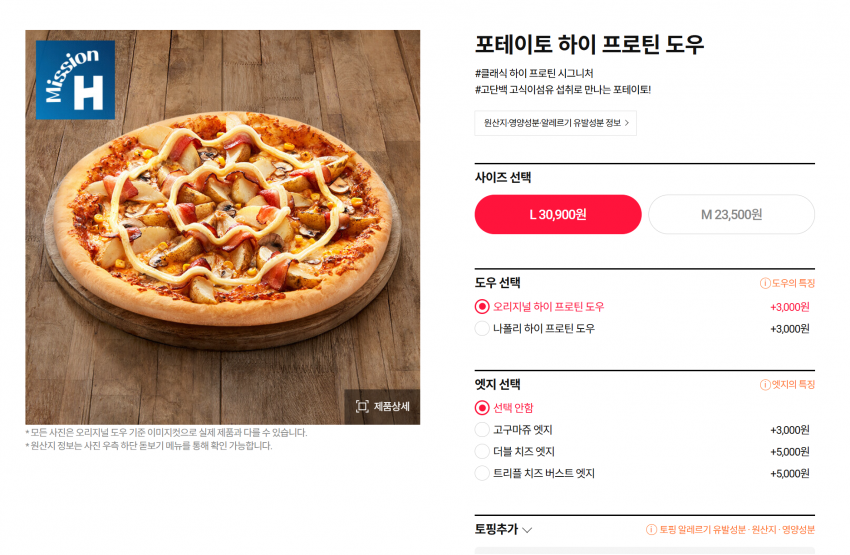Tap 제품상세 on pizza image
The image size is (850, 555).
point(382,407)
